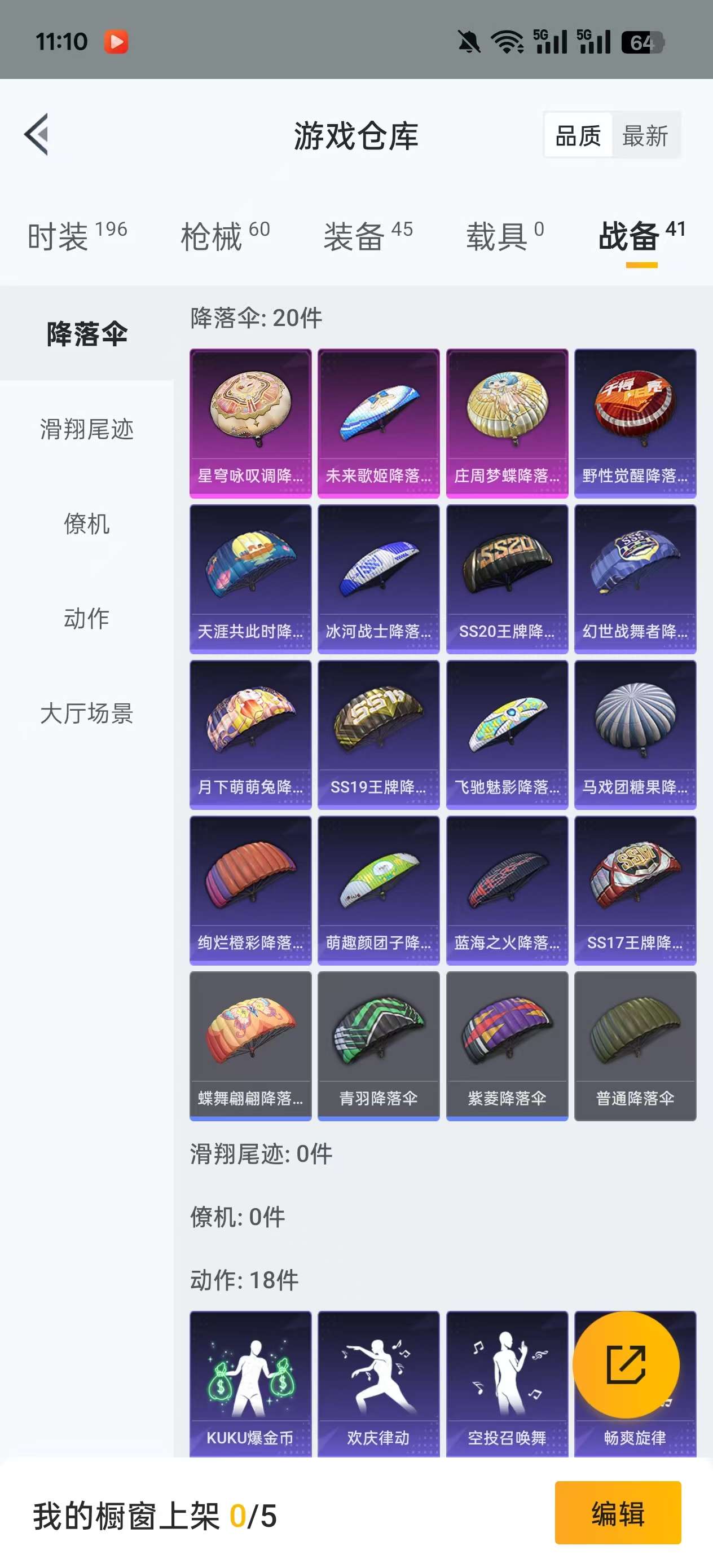Open the 青羽降落伞 item
This screenshot has width=713, height=1568.
point(378,1045)
